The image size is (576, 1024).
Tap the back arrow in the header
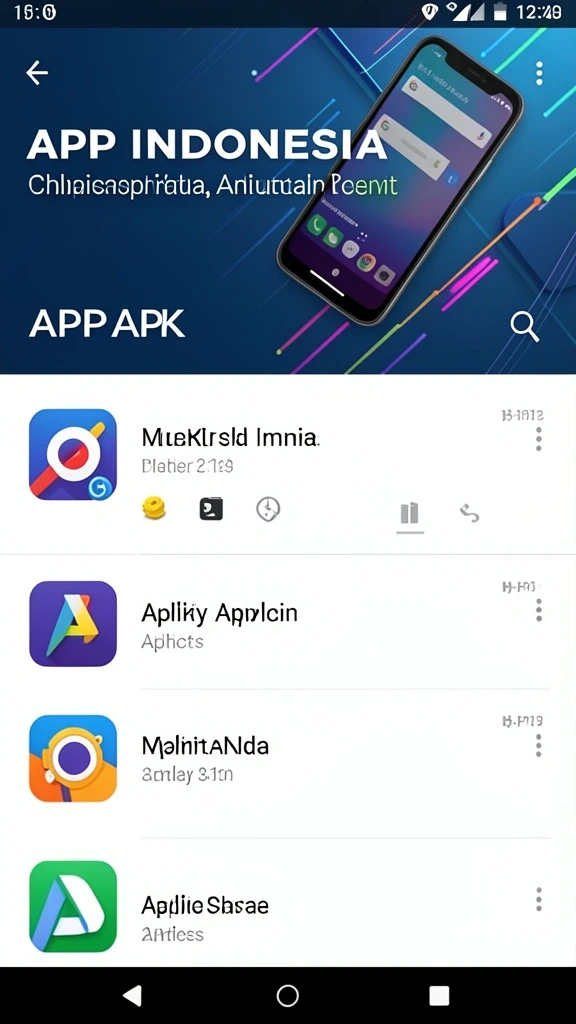pyautogui.click(x=37, y=73)
